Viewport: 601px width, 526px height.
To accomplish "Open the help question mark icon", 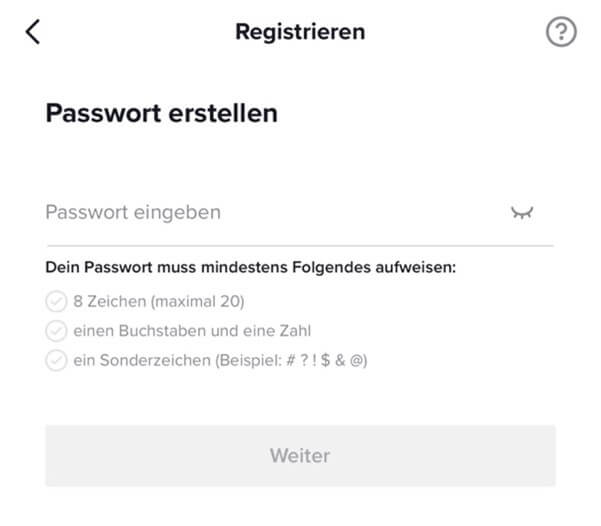I will [561, 32].
